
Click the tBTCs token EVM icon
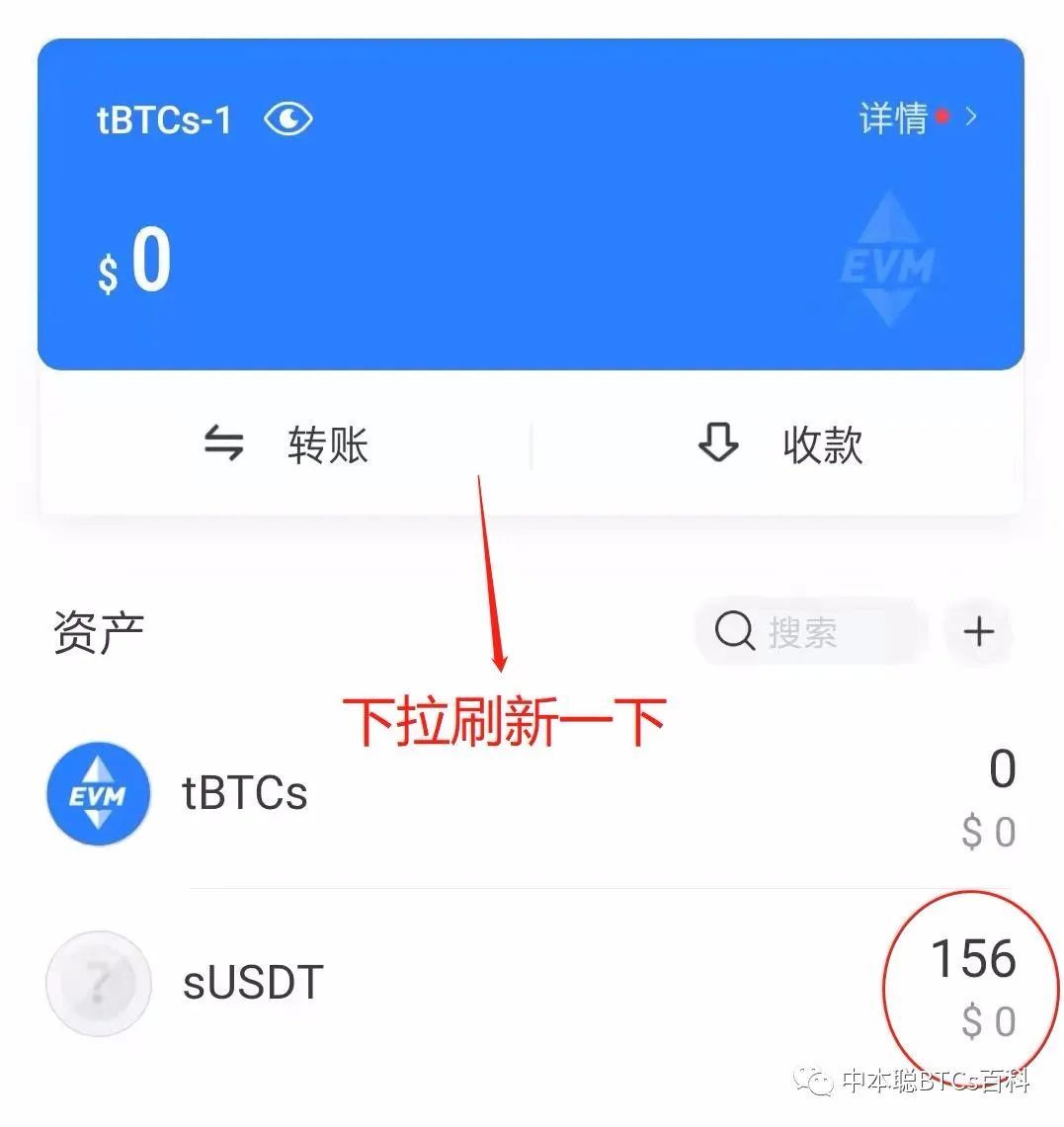[98, 794]
